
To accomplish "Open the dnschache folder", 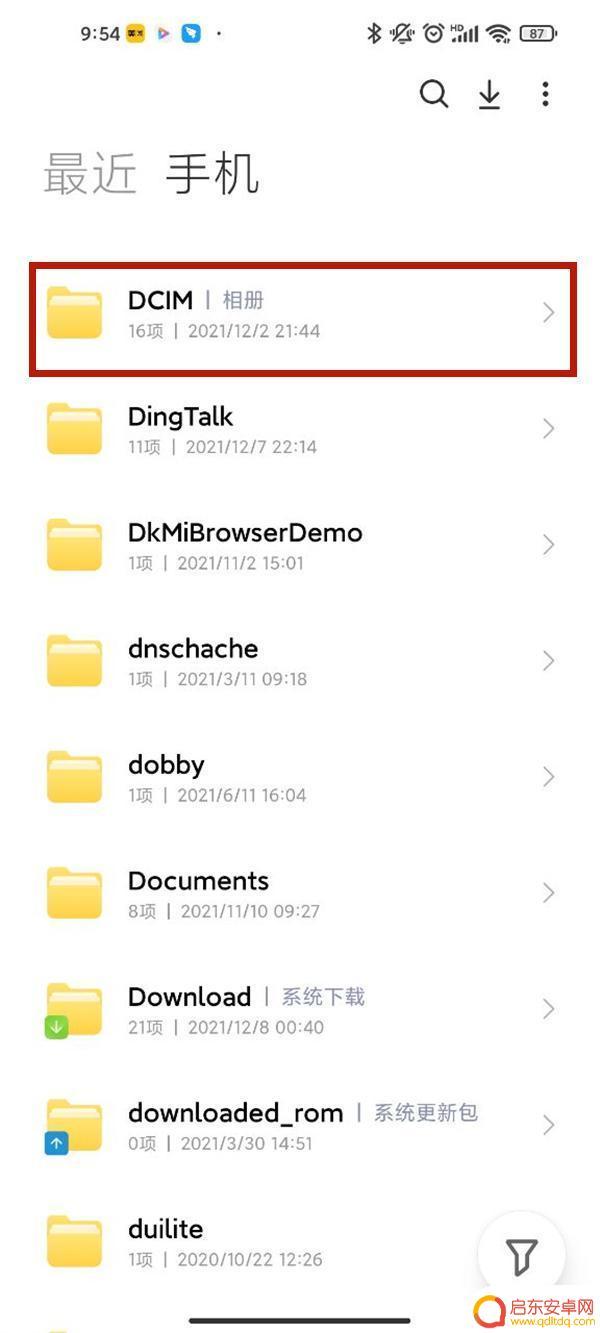I will (x=300, y=662).
